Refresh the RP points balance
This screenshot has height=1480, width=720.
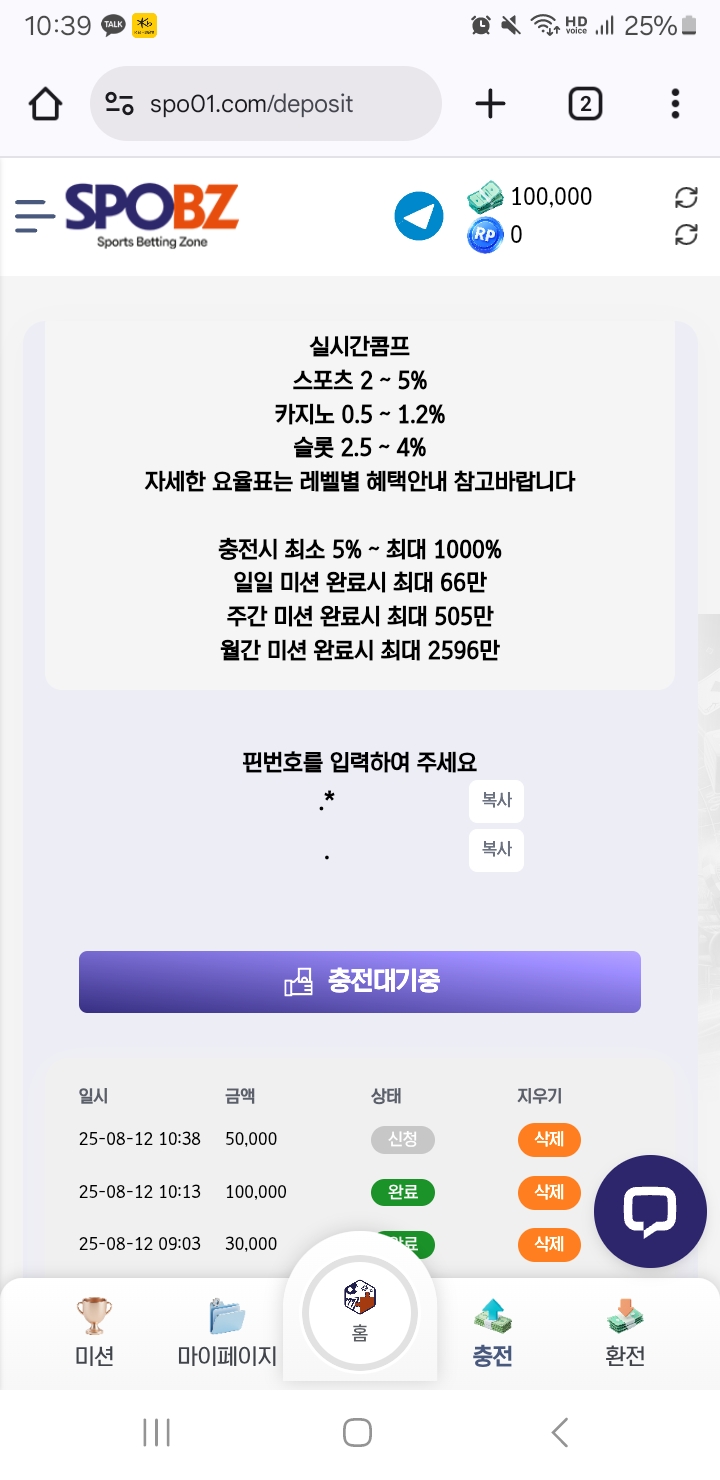[x=686, y=235]
